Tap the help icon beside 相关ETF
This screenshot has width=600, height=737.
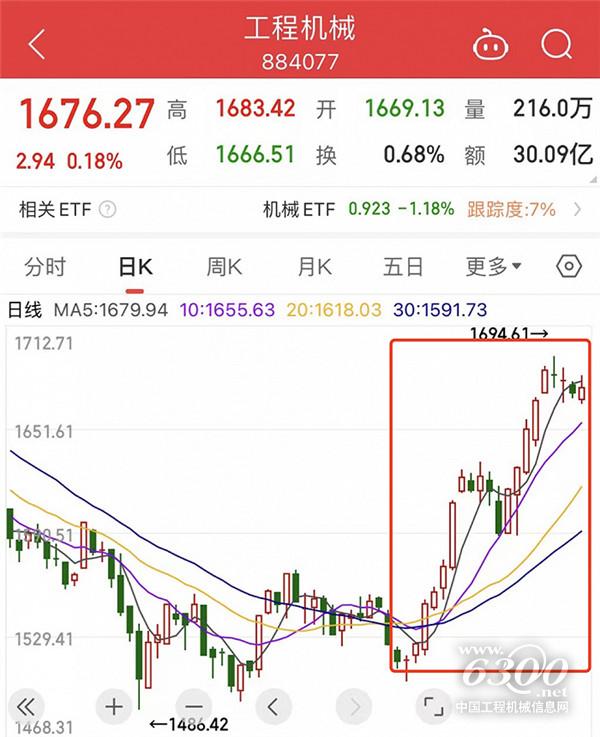[107, 209]
